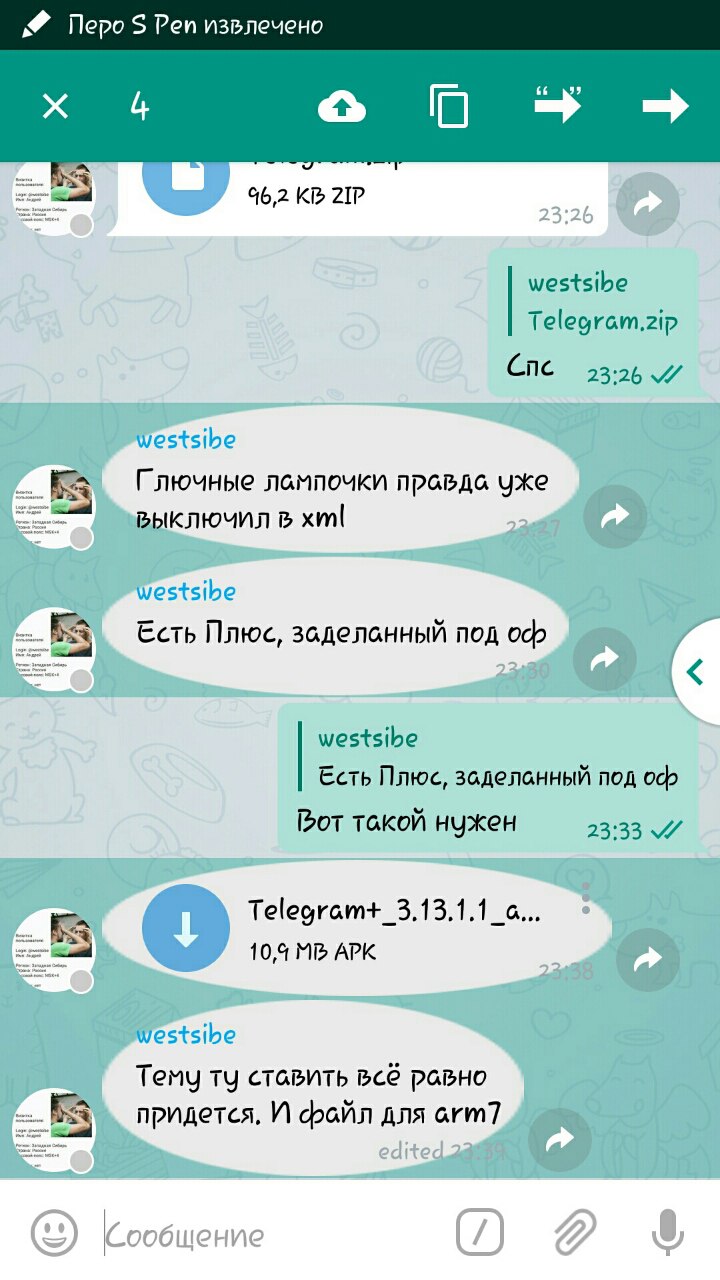Share the Telegram.zip file message
720x1280 pixels.
click(648, 204)
